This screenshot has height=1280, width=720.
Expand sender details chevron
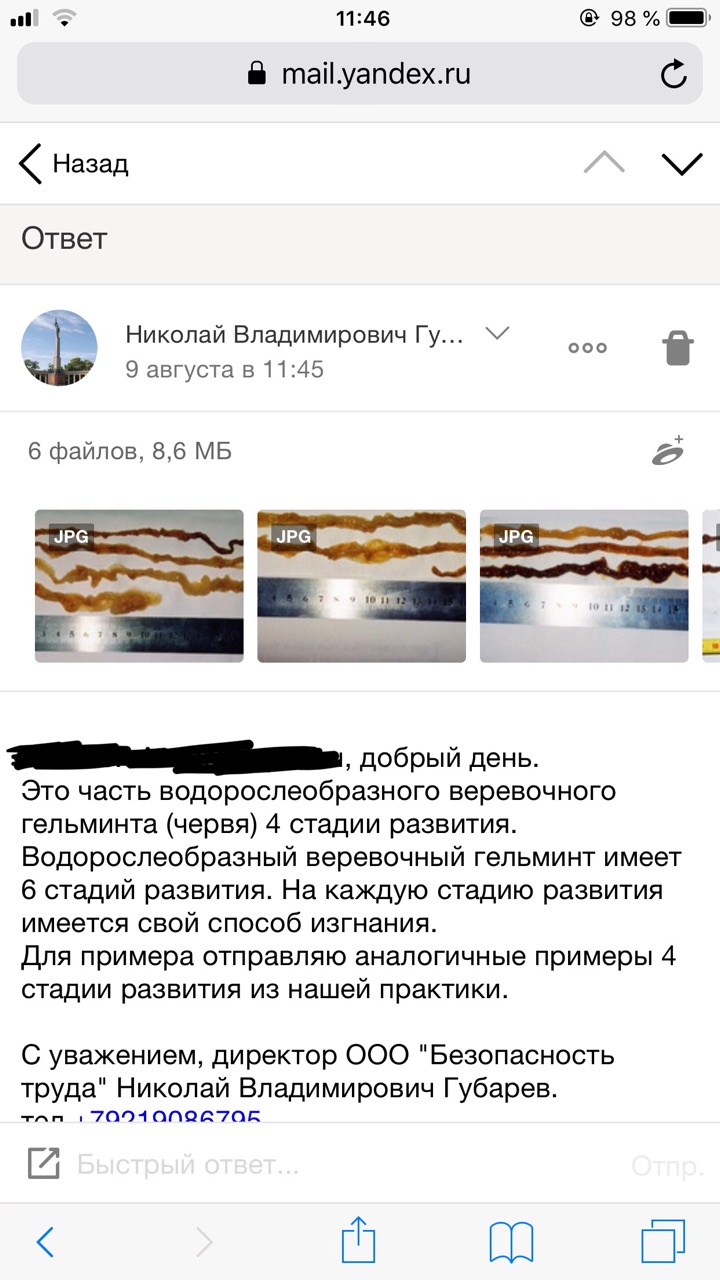click(x=497, y=334)
